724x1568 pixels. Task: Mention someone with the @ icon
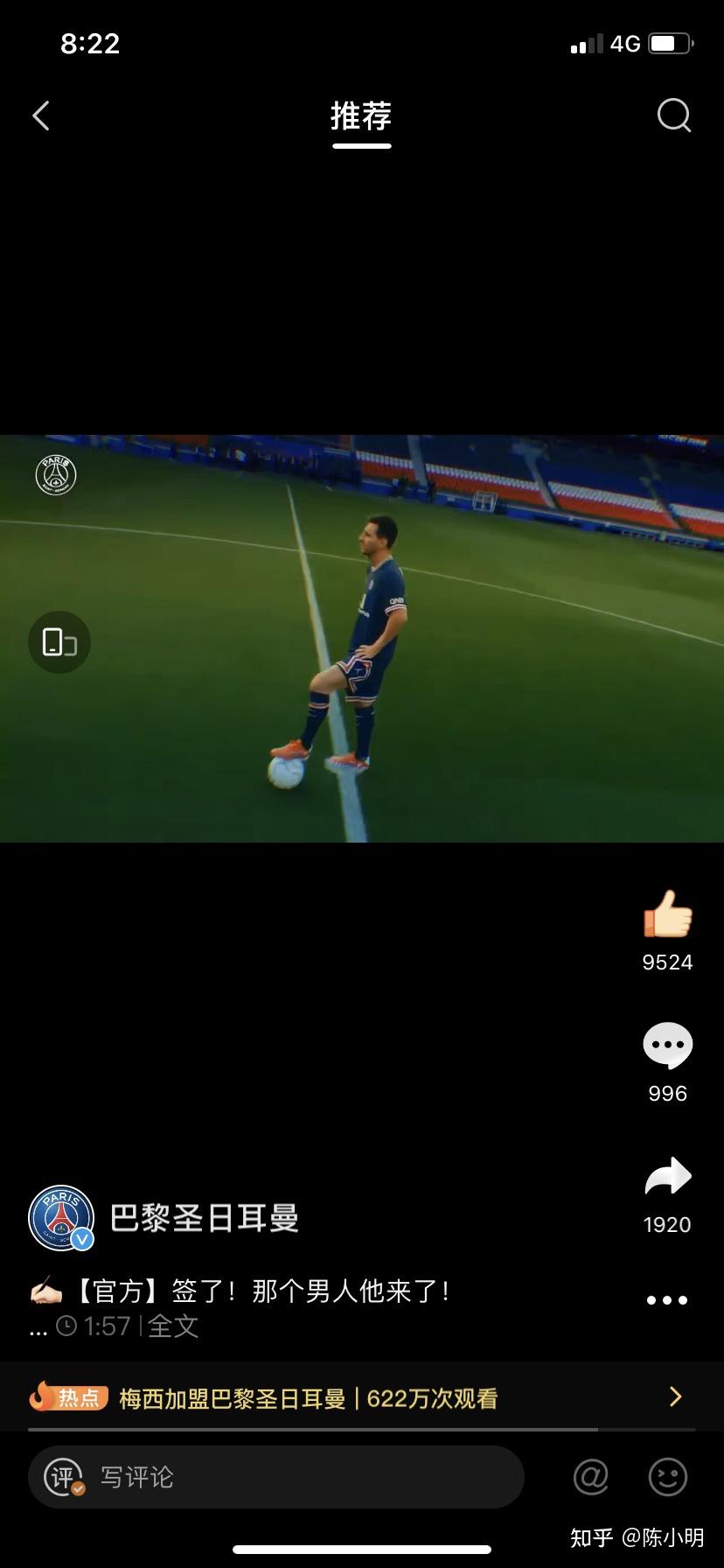(x=591, y=1477)
